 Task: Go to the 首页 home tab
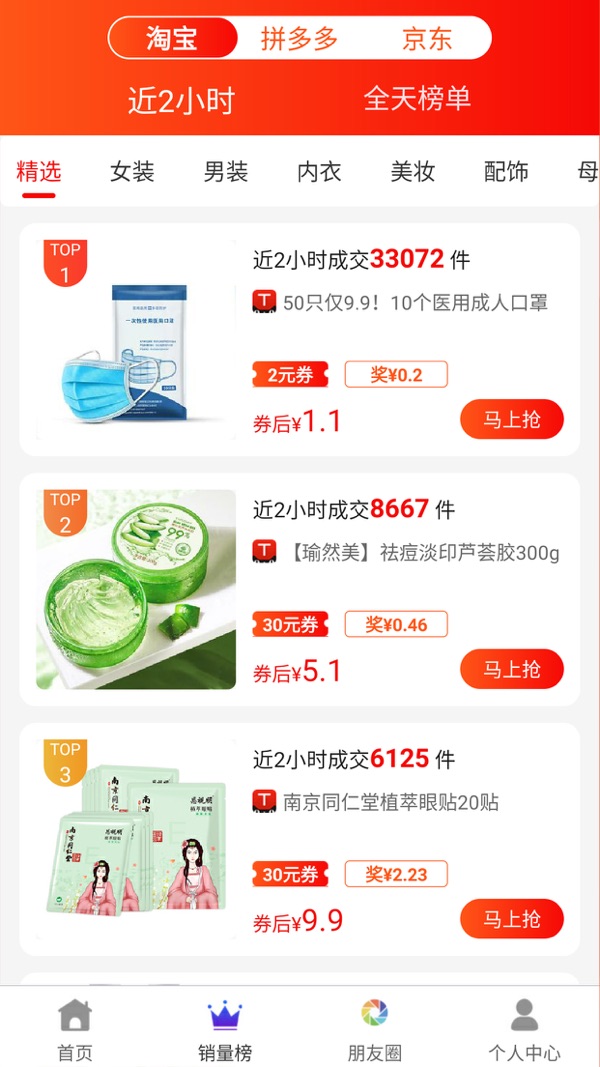point(75,1028)
